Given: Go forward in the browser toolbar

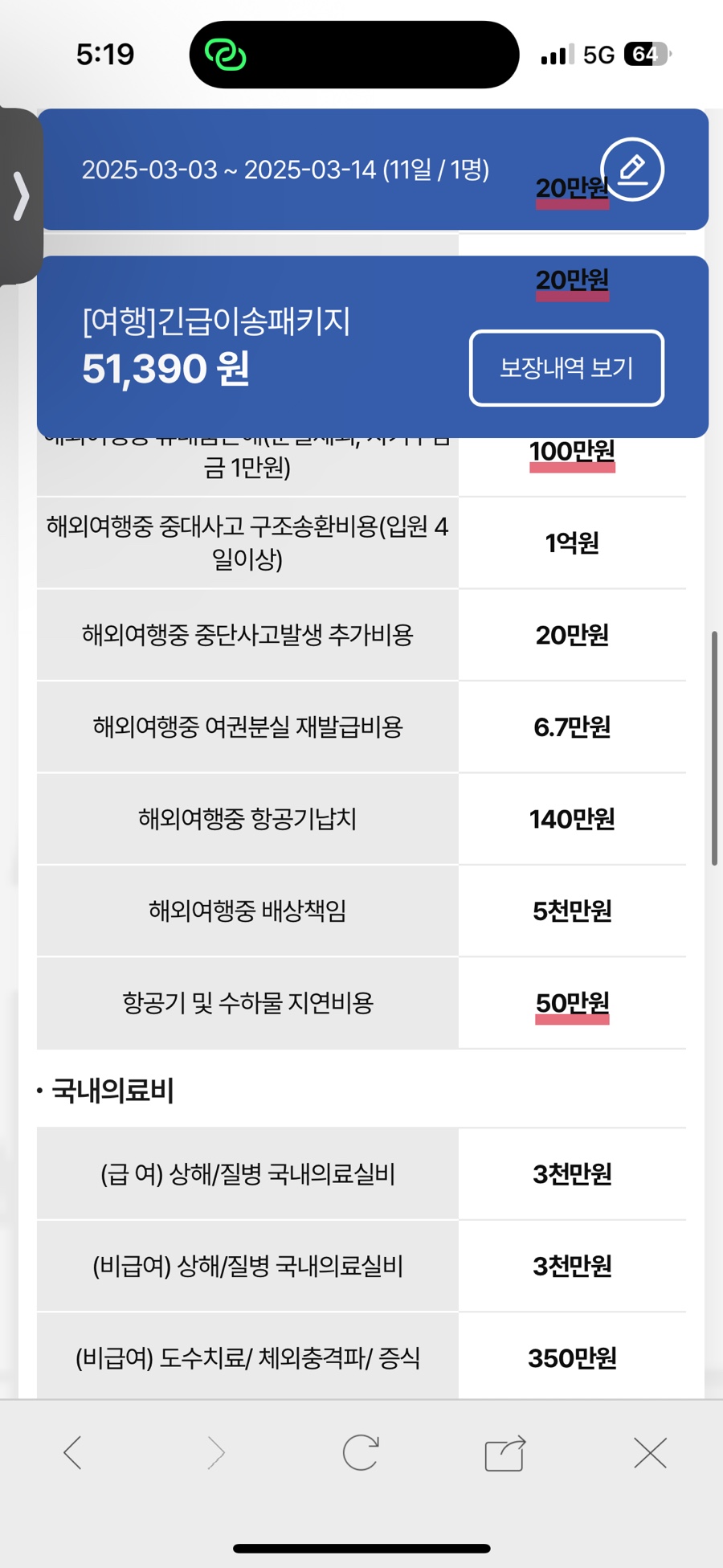Looking at the screenshot, I should pos(216,1452).
